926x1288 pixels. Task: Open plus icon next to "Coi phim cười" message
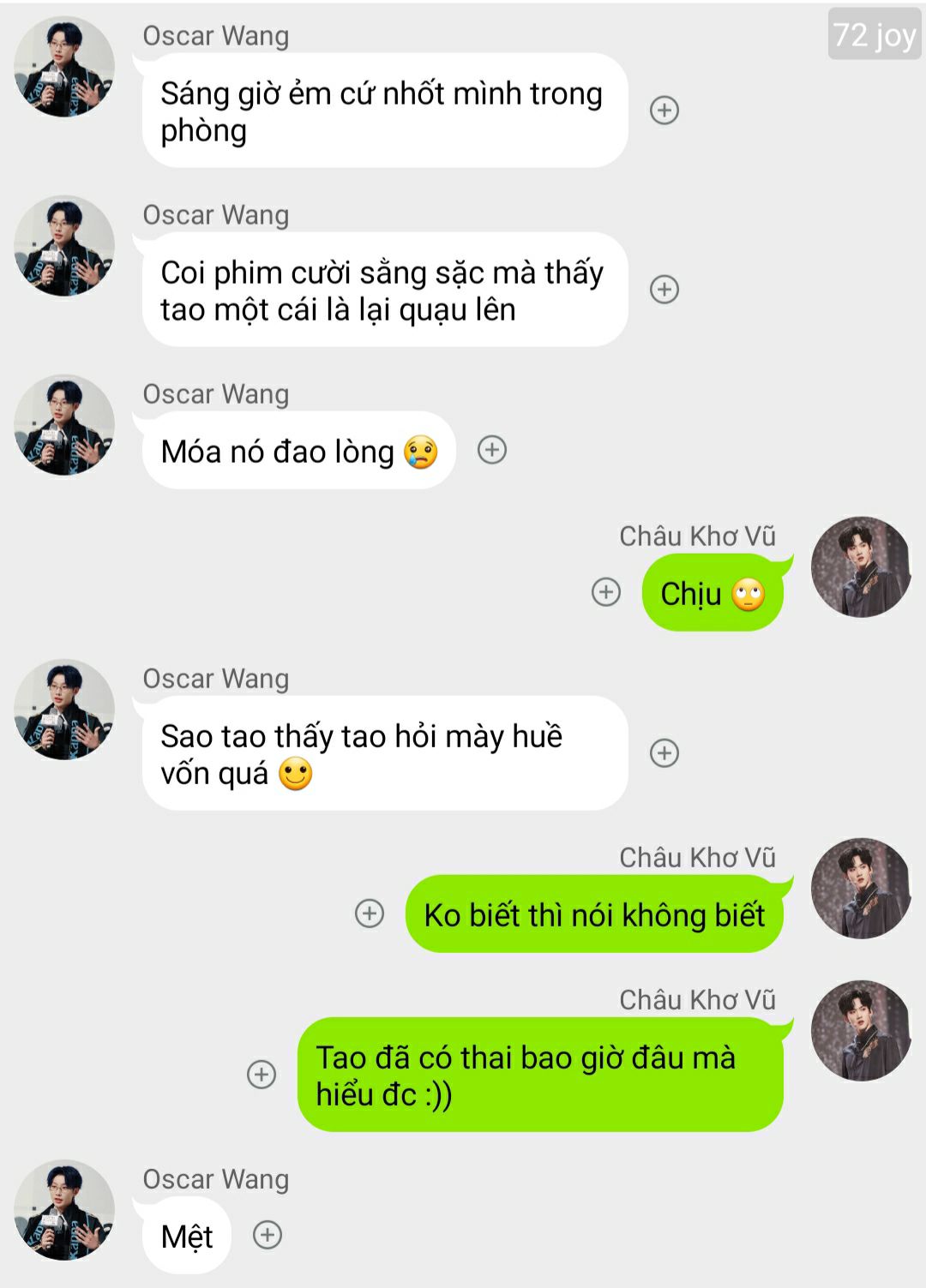664,290
